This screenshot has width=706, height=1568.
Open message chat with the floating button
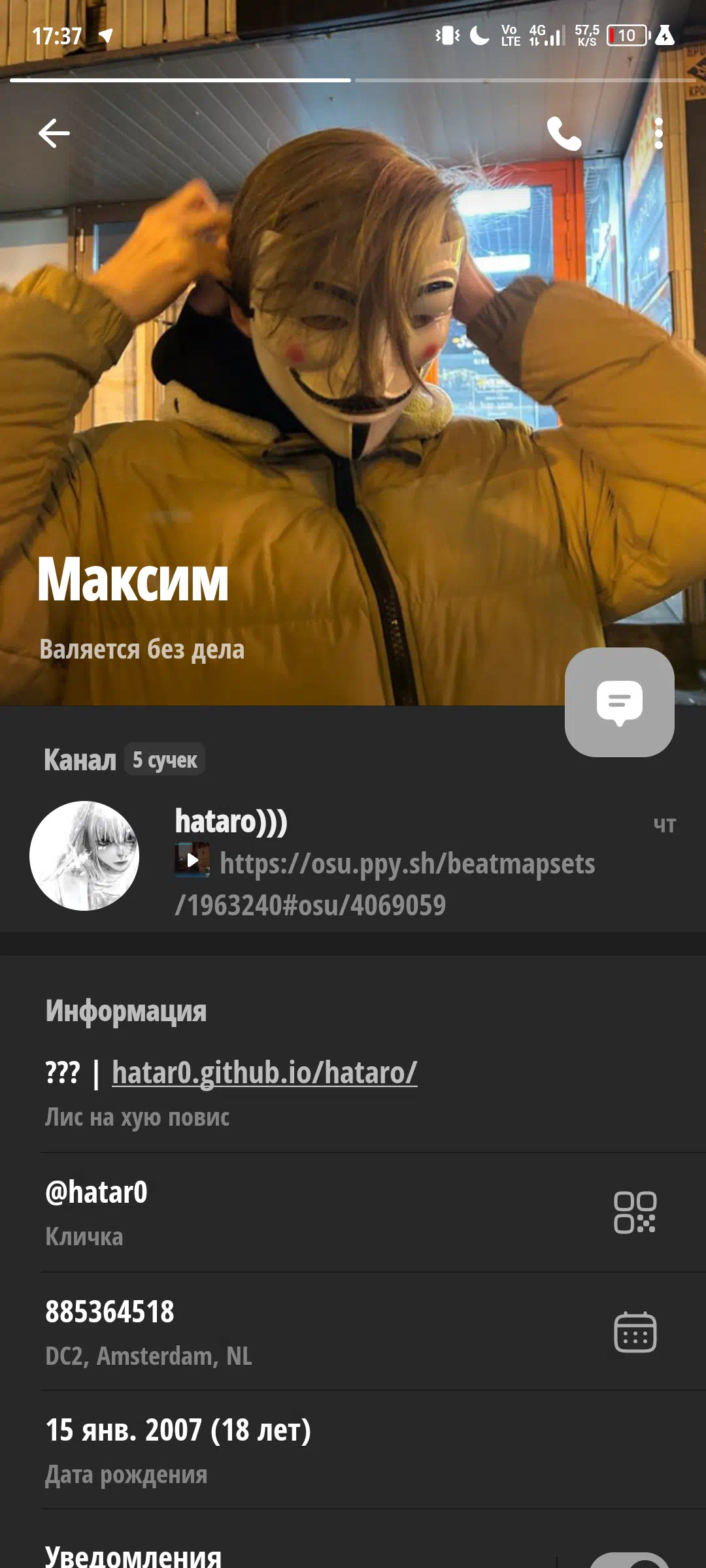(620, 702)
